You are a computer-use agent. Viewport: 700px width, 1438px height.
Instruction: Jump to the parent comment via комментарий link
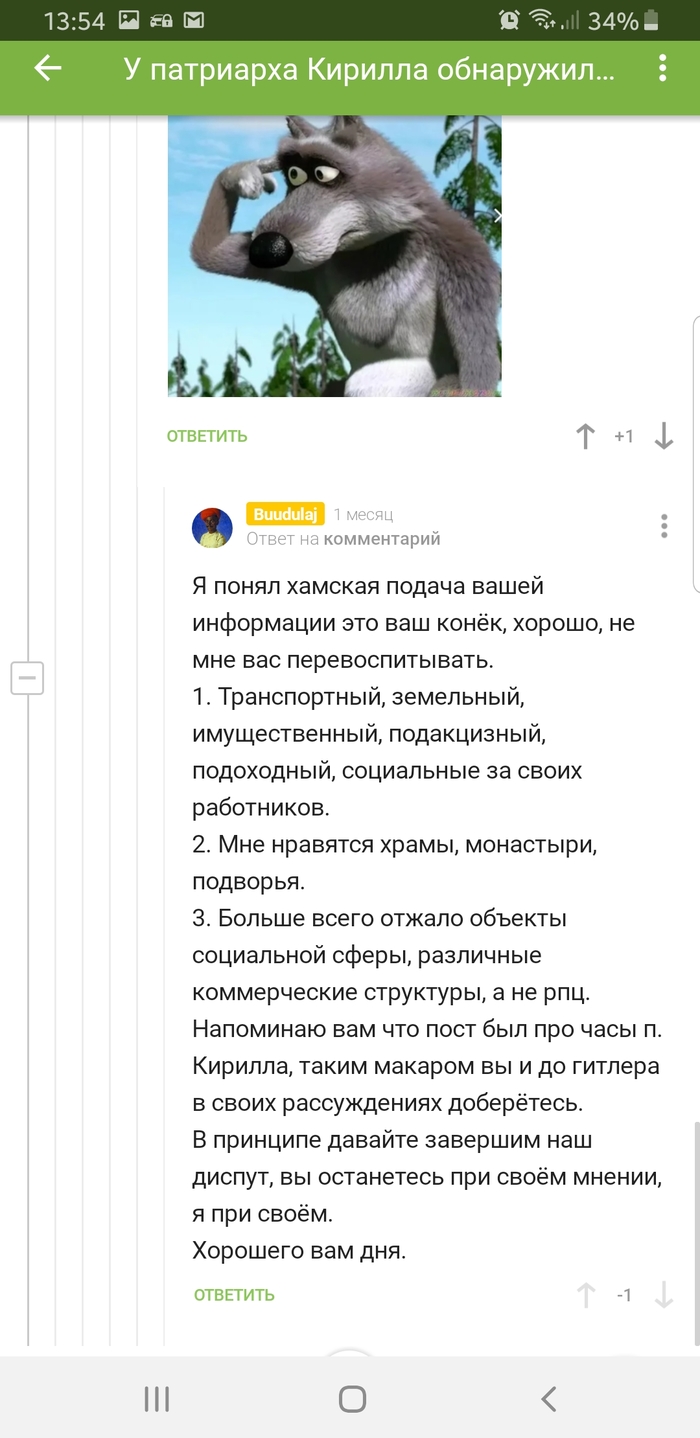[x=382, y=539]
